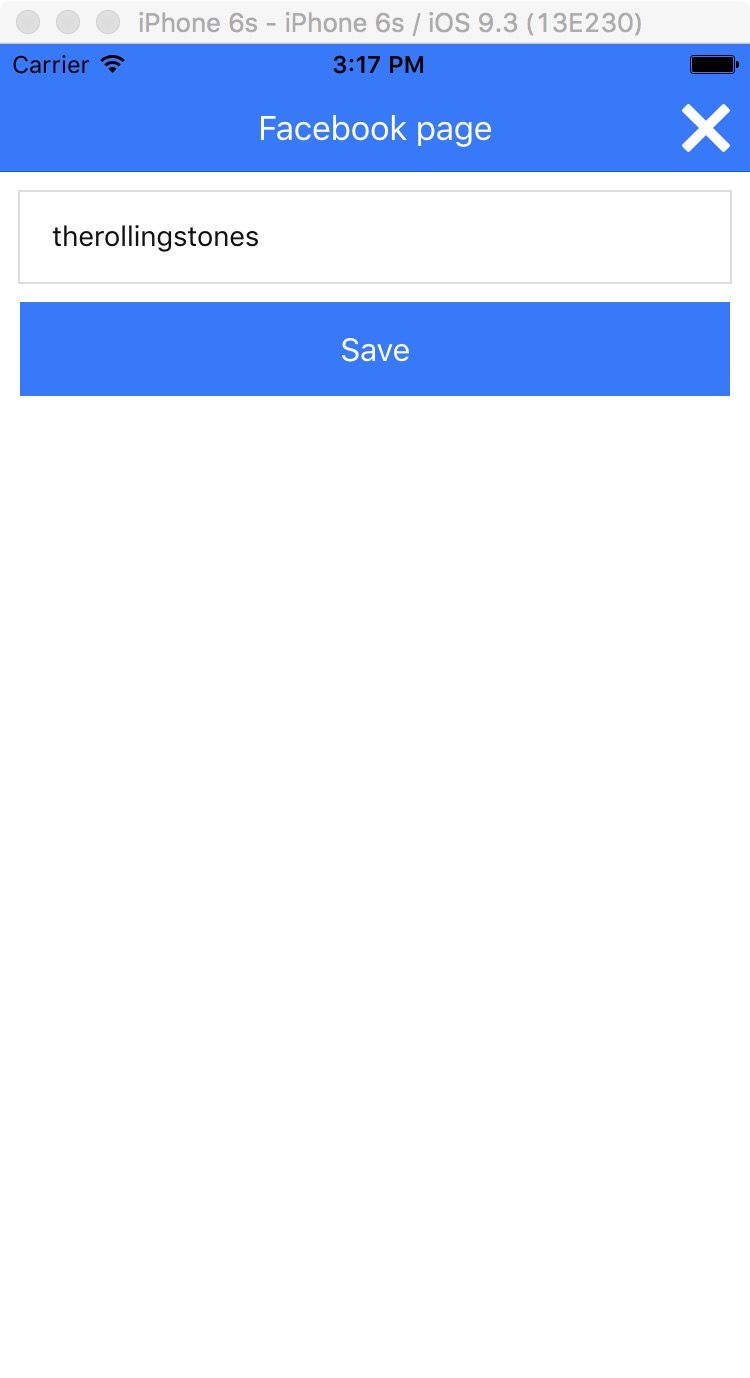Tap the therollingstones text field

[375, 237]
